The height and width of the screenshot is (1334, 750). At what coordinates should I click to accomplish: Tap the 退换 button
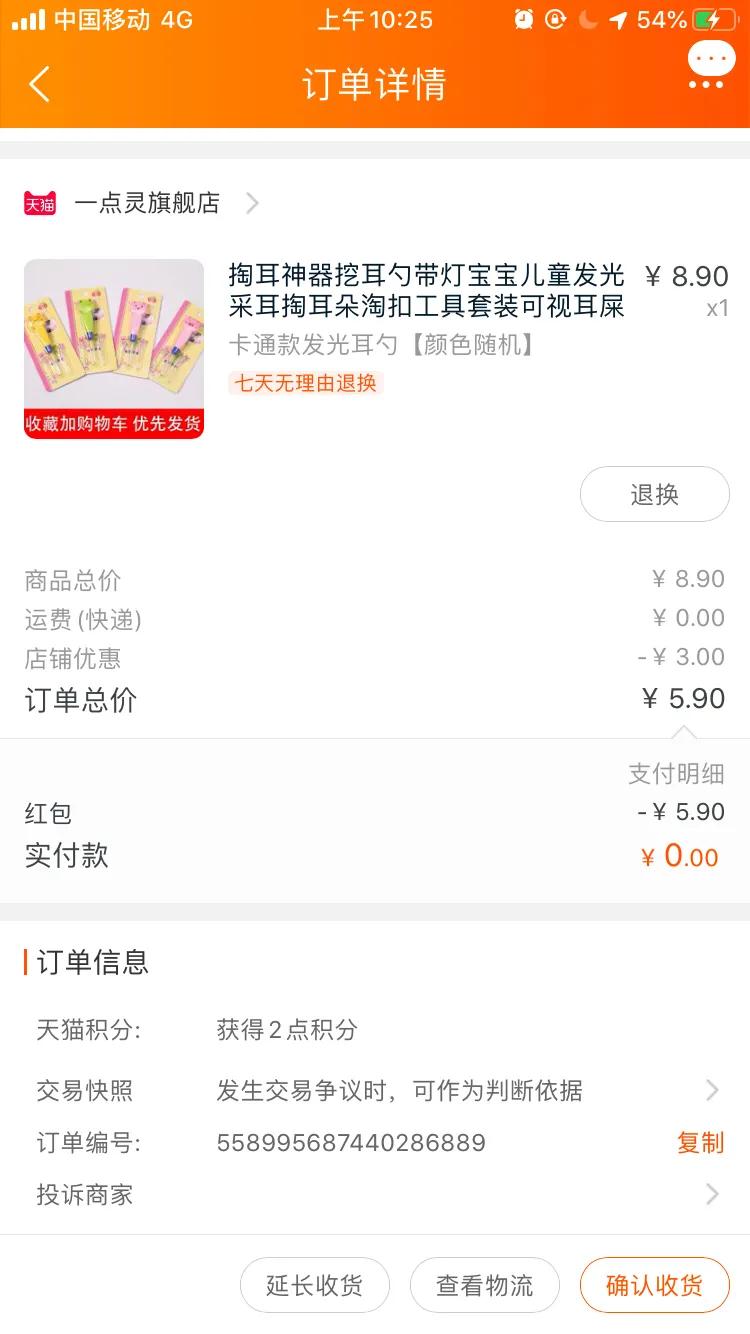pos(654,494)
